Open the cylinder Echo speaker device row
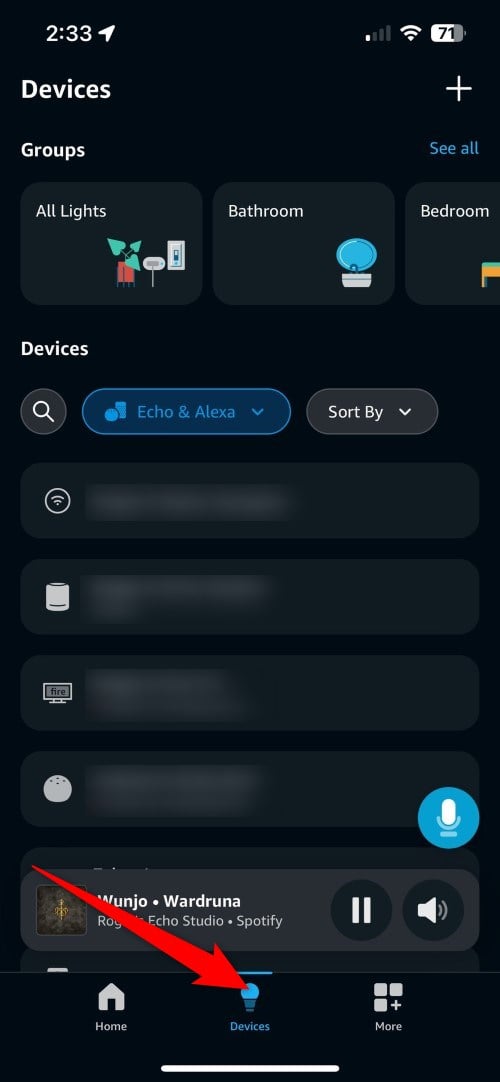The width and height of the screenshot is (500, 1082). [x=250, y=597]
